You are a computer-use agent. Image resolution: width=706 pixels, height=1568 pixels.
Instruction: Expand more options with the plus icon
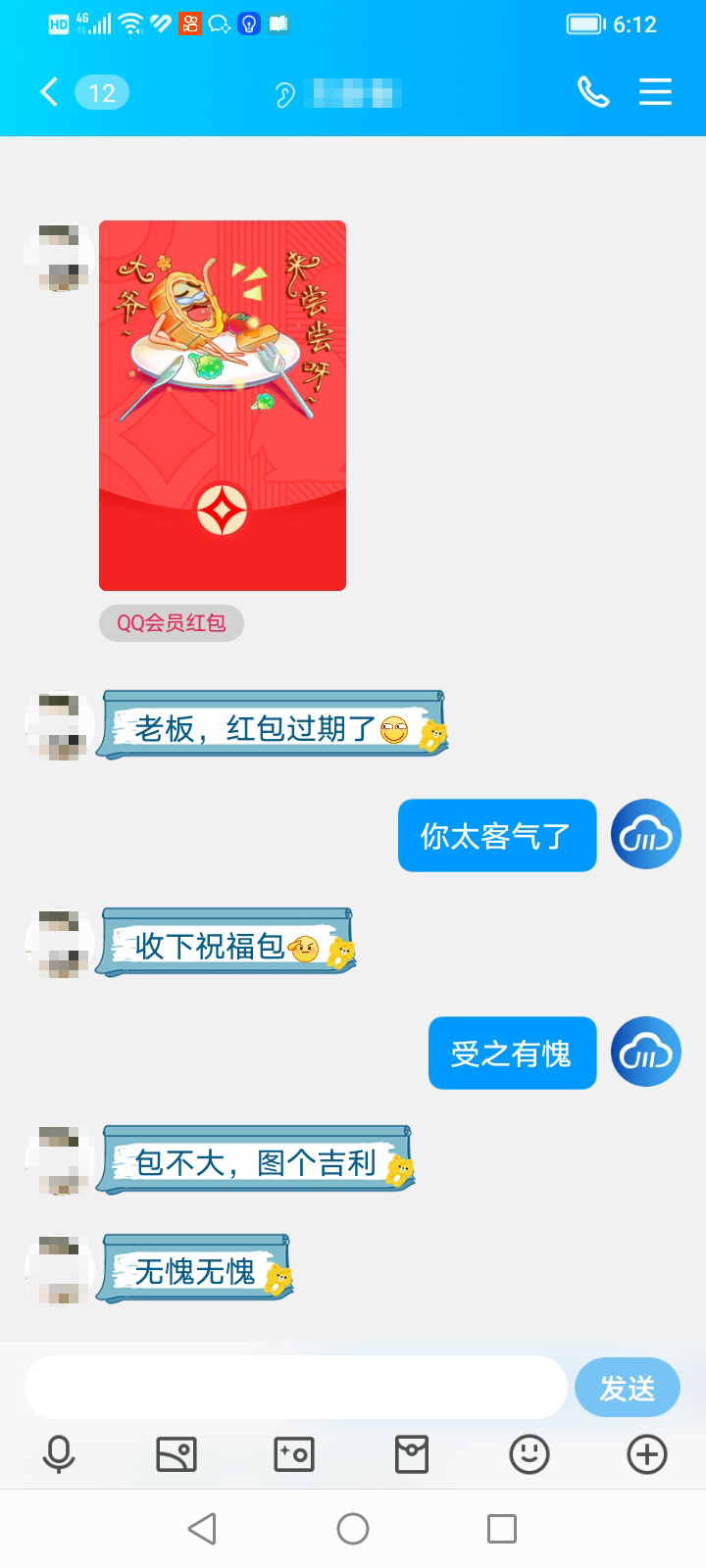click(x=647, y=1454)
